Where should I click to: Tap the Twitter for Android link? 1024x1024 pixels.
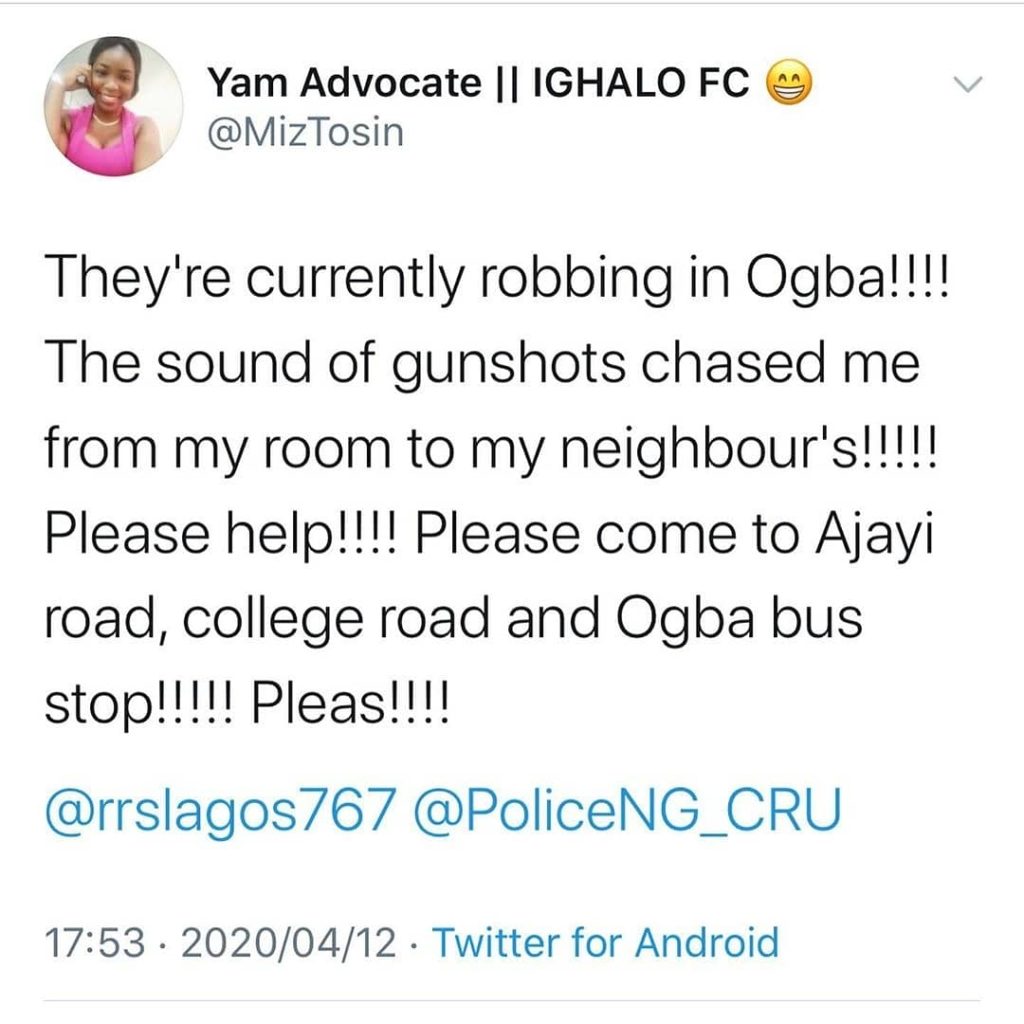605,942
